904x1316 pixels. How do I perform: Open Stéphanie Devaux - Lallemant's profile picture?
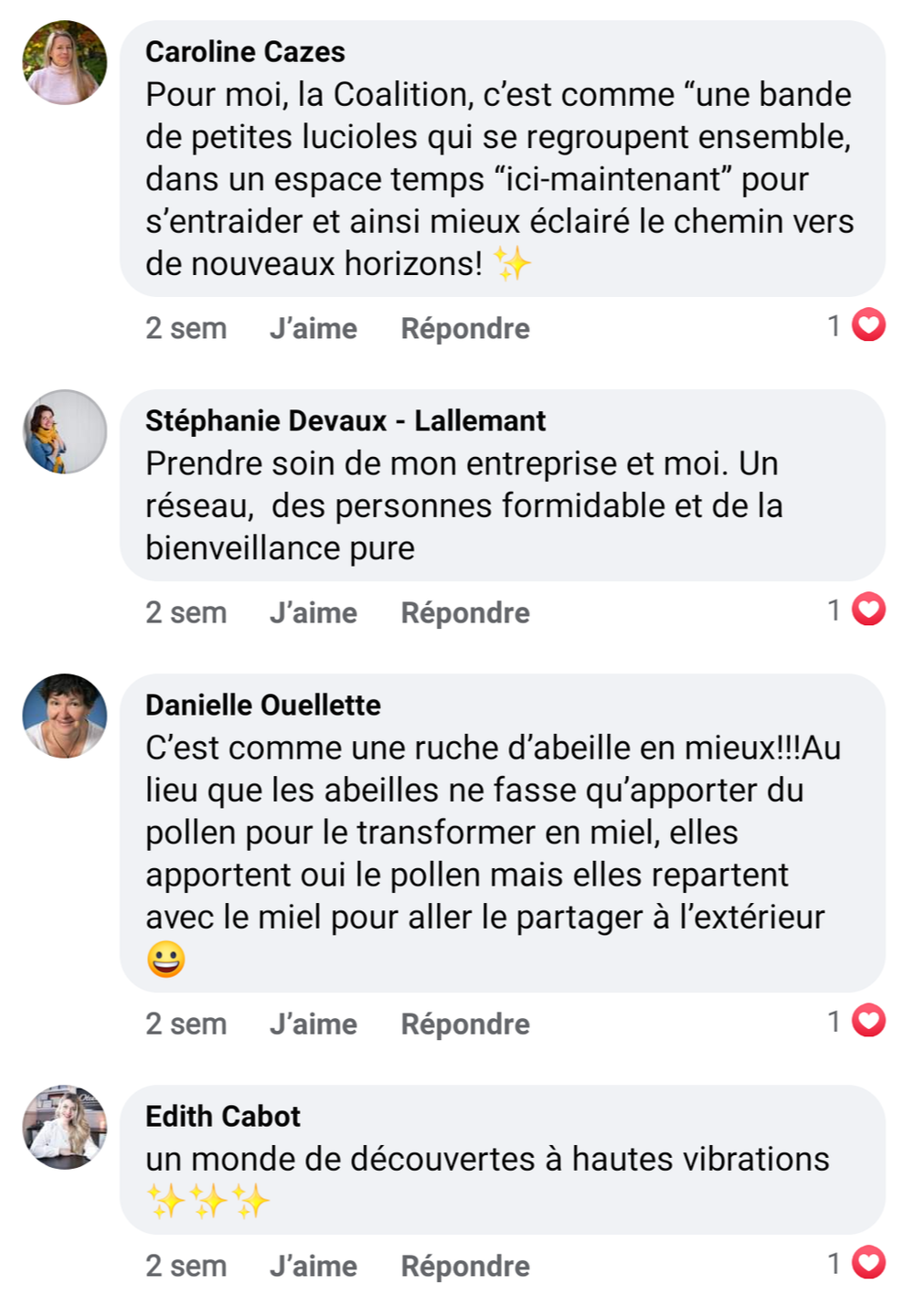64,431
